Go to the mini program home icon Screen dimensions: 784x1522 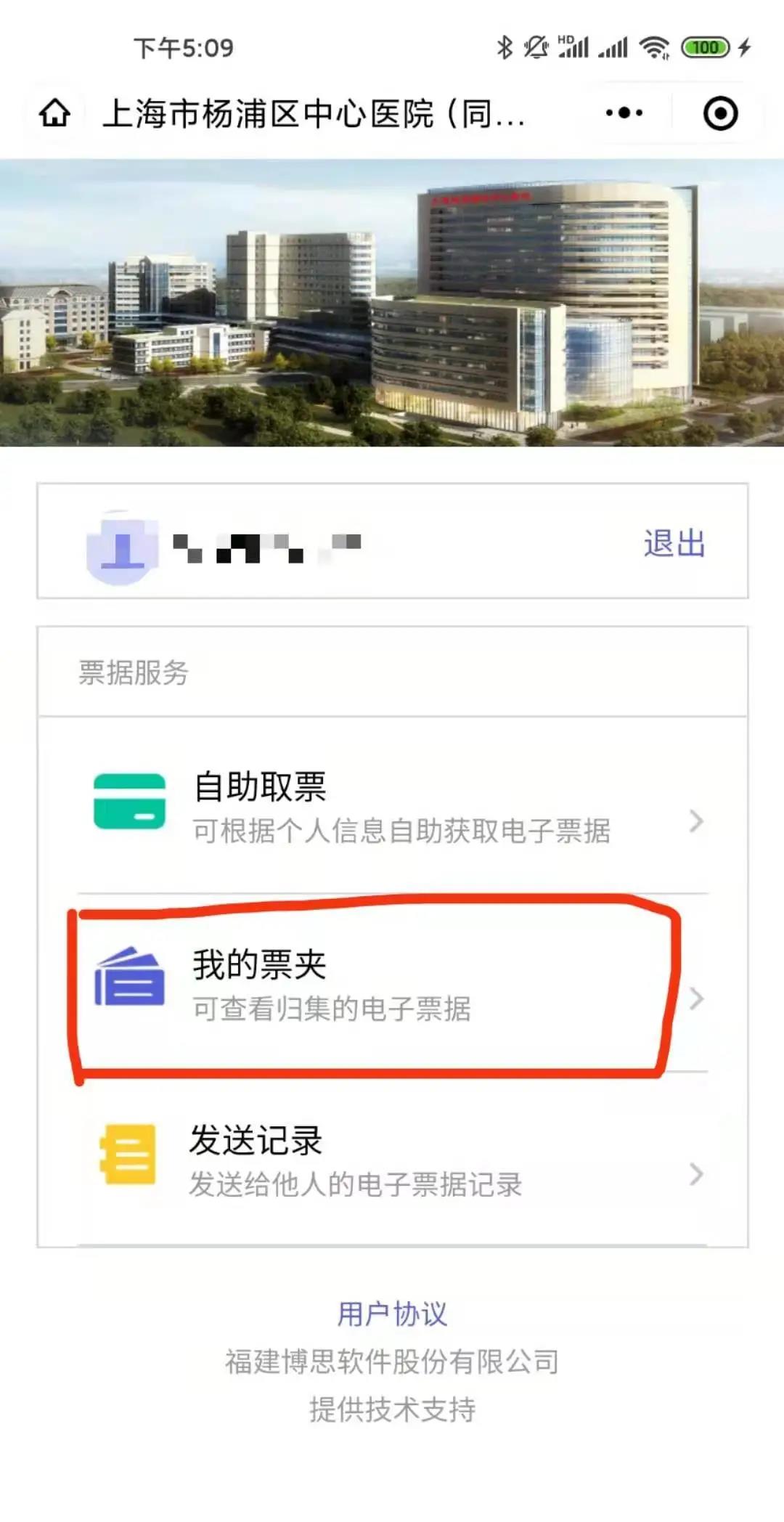point(54,113)
